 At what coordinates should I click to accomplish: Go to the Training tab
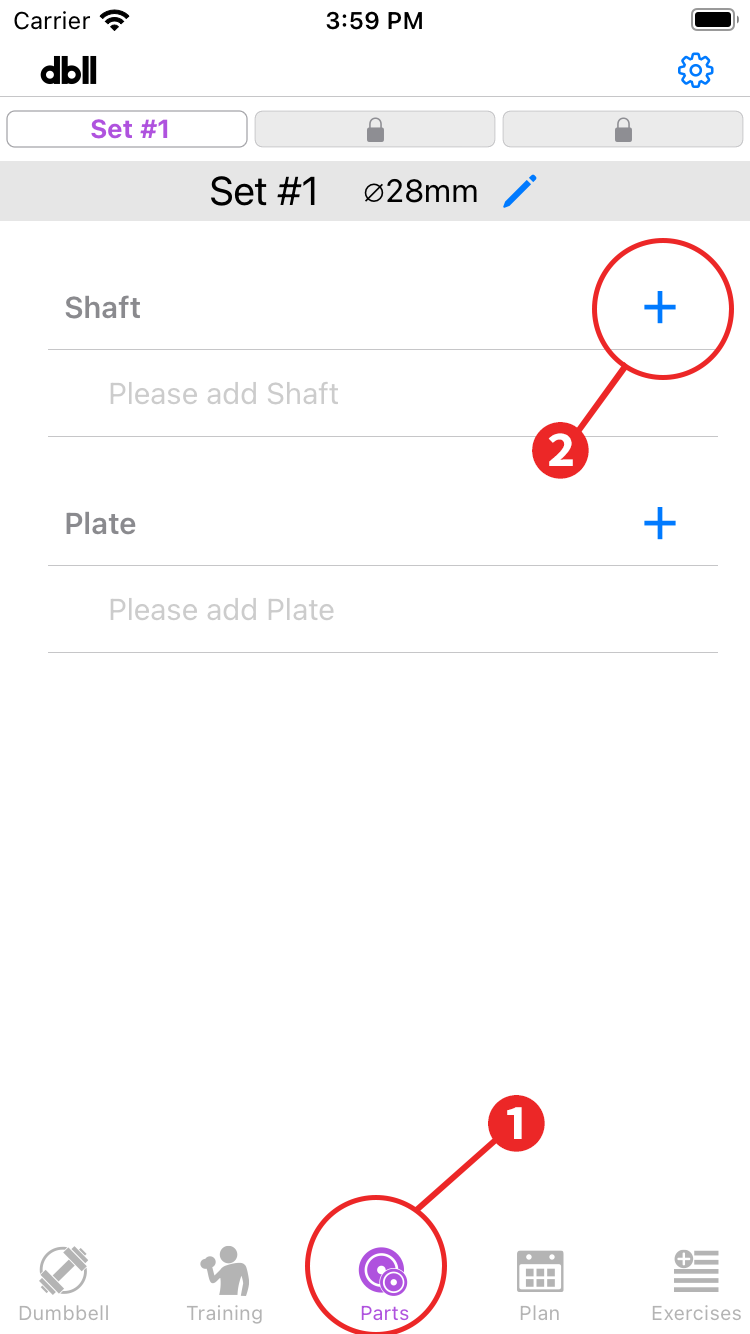[224, 1283]
